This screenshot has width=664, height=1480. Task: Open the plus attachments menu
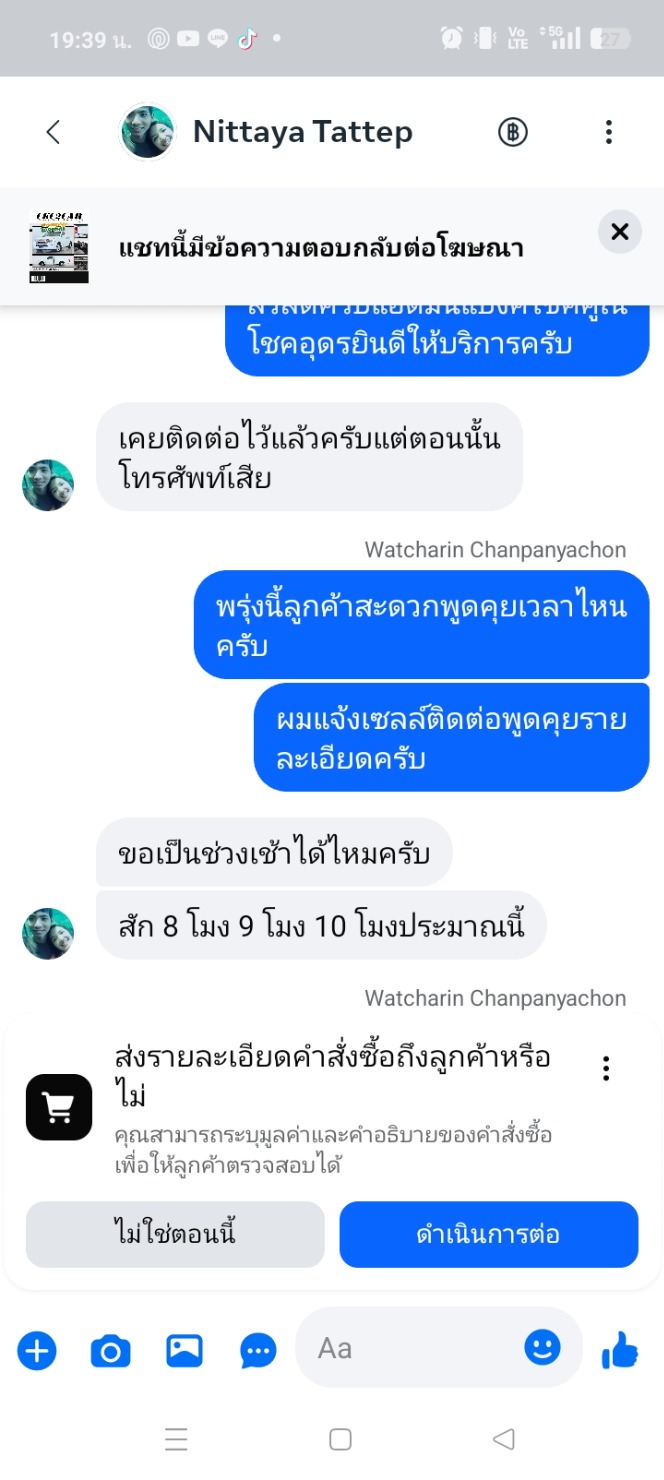click(37, 1352)
